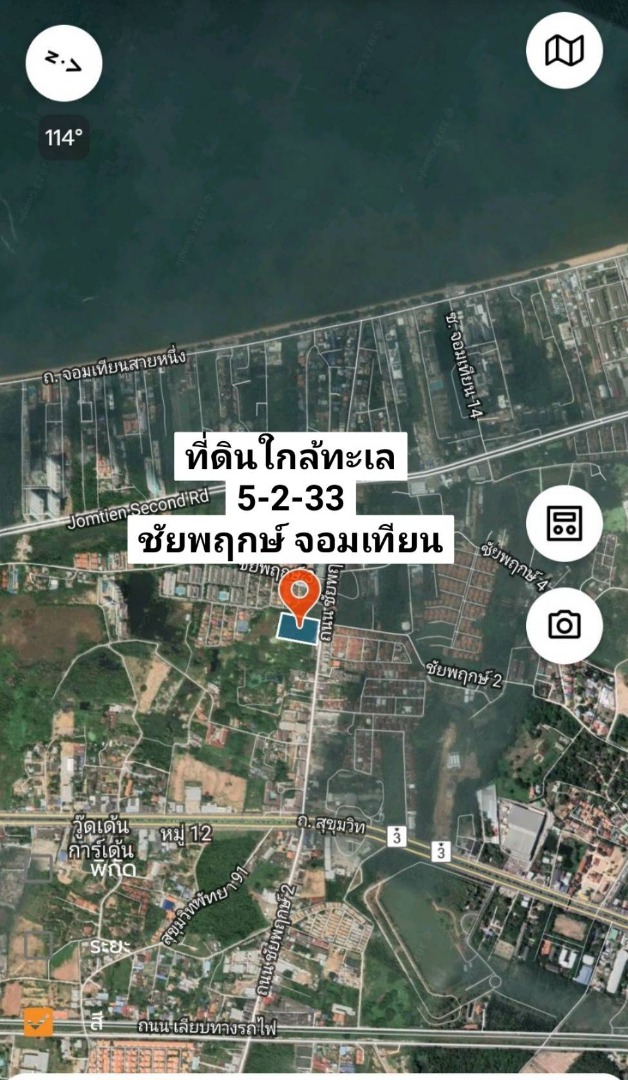Tap the camera button

pos(564,626)
